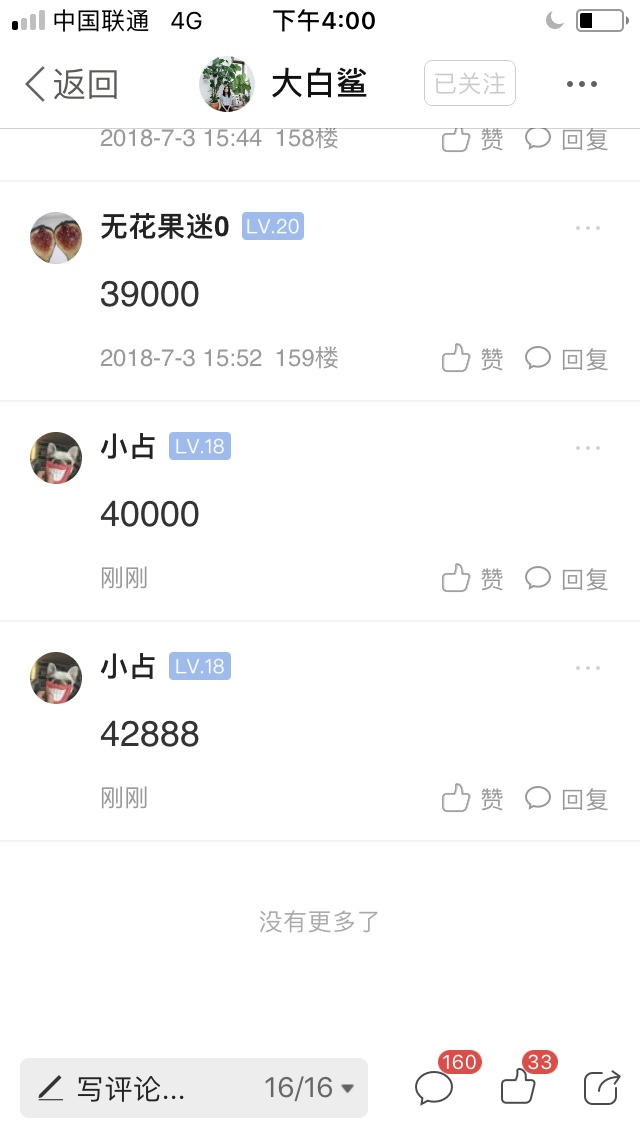640x1136 pixels.
Task: Reply to 无花果迷0's 39000 comment
Action: (566, 358)
